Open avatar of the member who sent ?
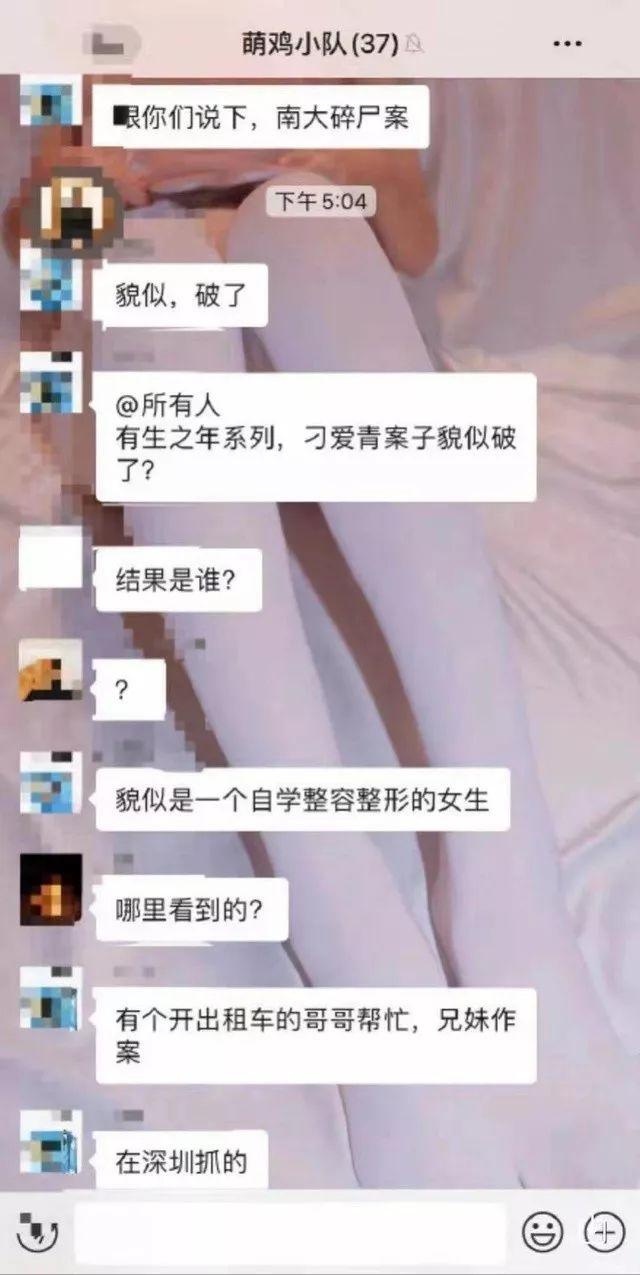The width and height of the screenshot is (640, 1275). (51, 671)
